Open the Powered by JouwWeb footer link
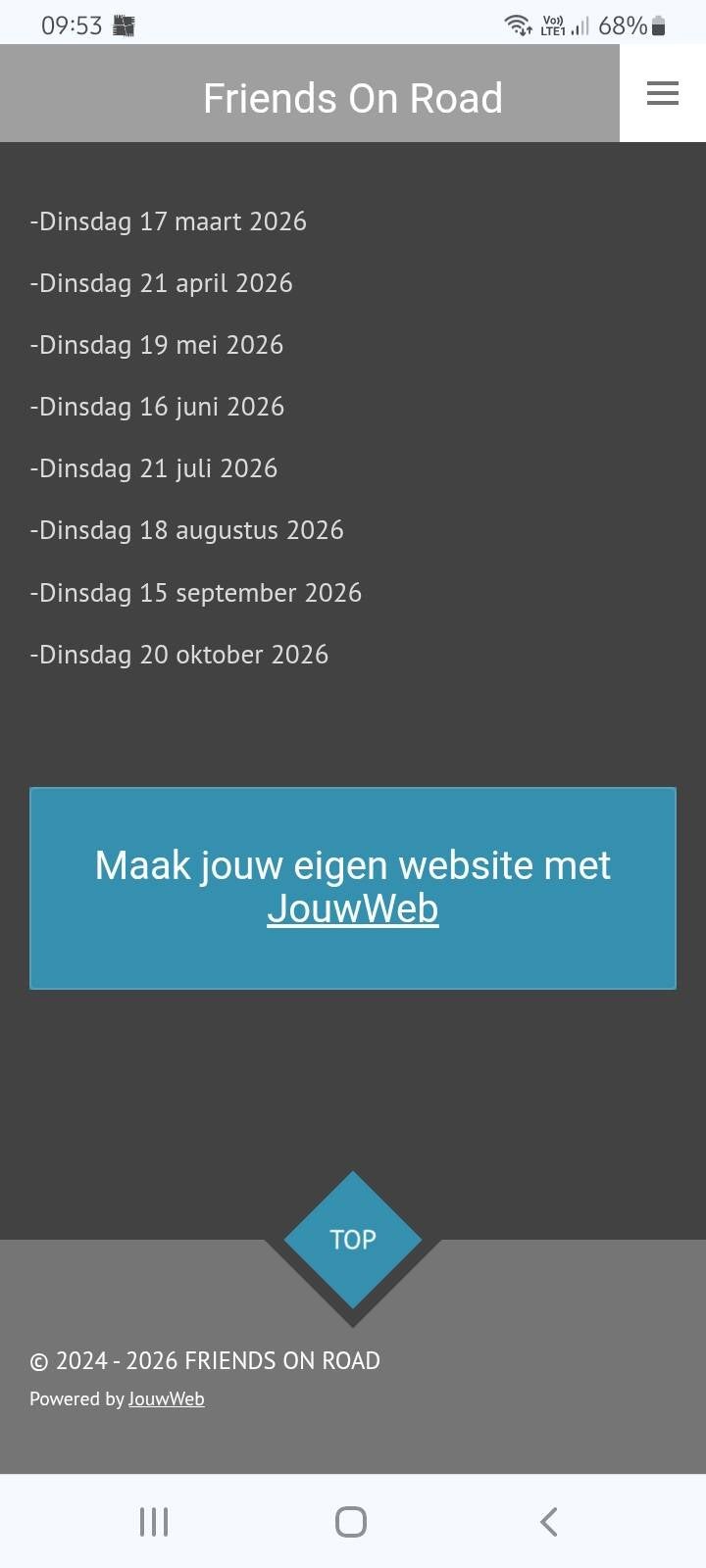Screen dimensions: 706x1568 166,1398
